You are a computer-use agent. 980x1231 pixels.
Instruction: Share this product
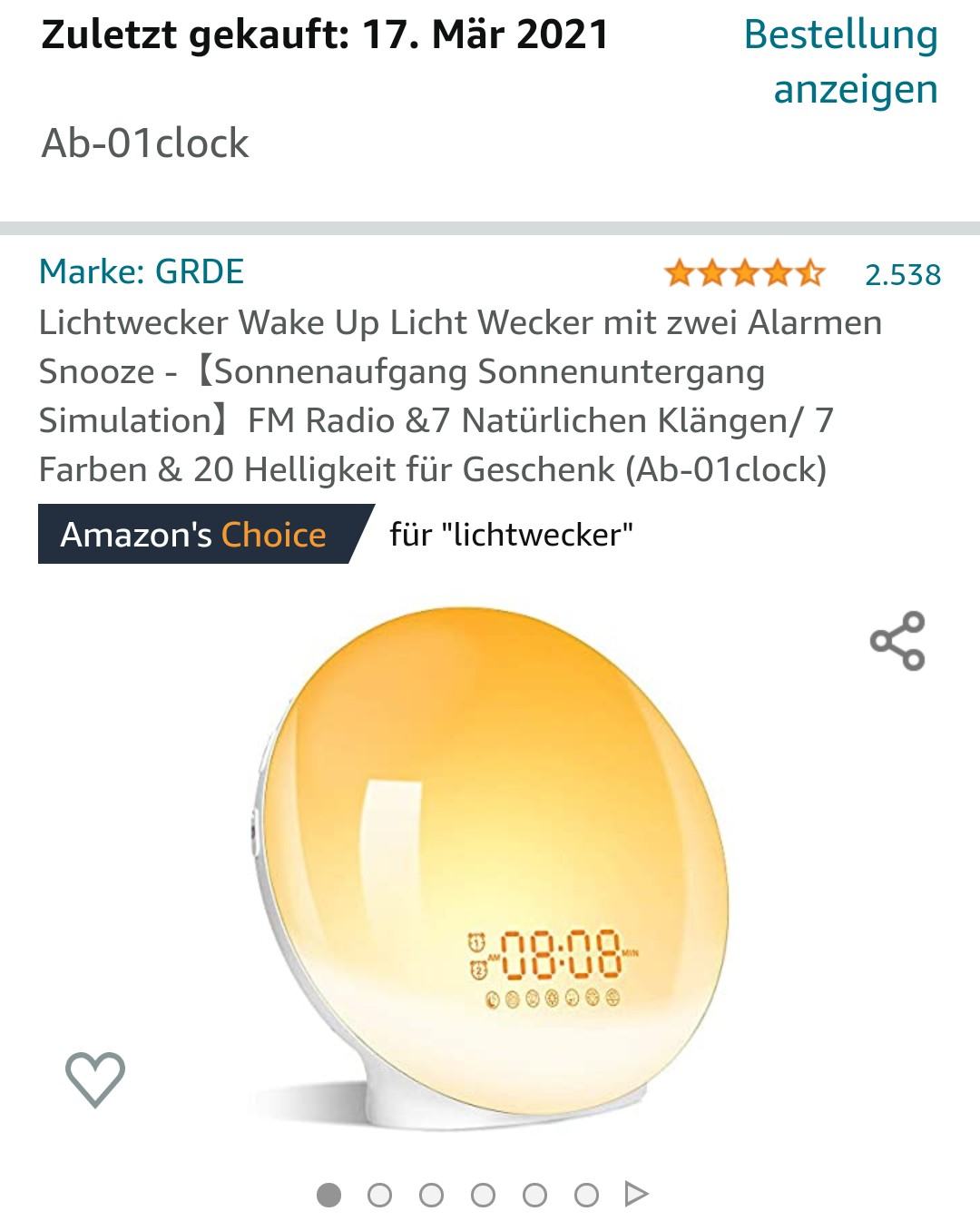click(x=897, y=641)
